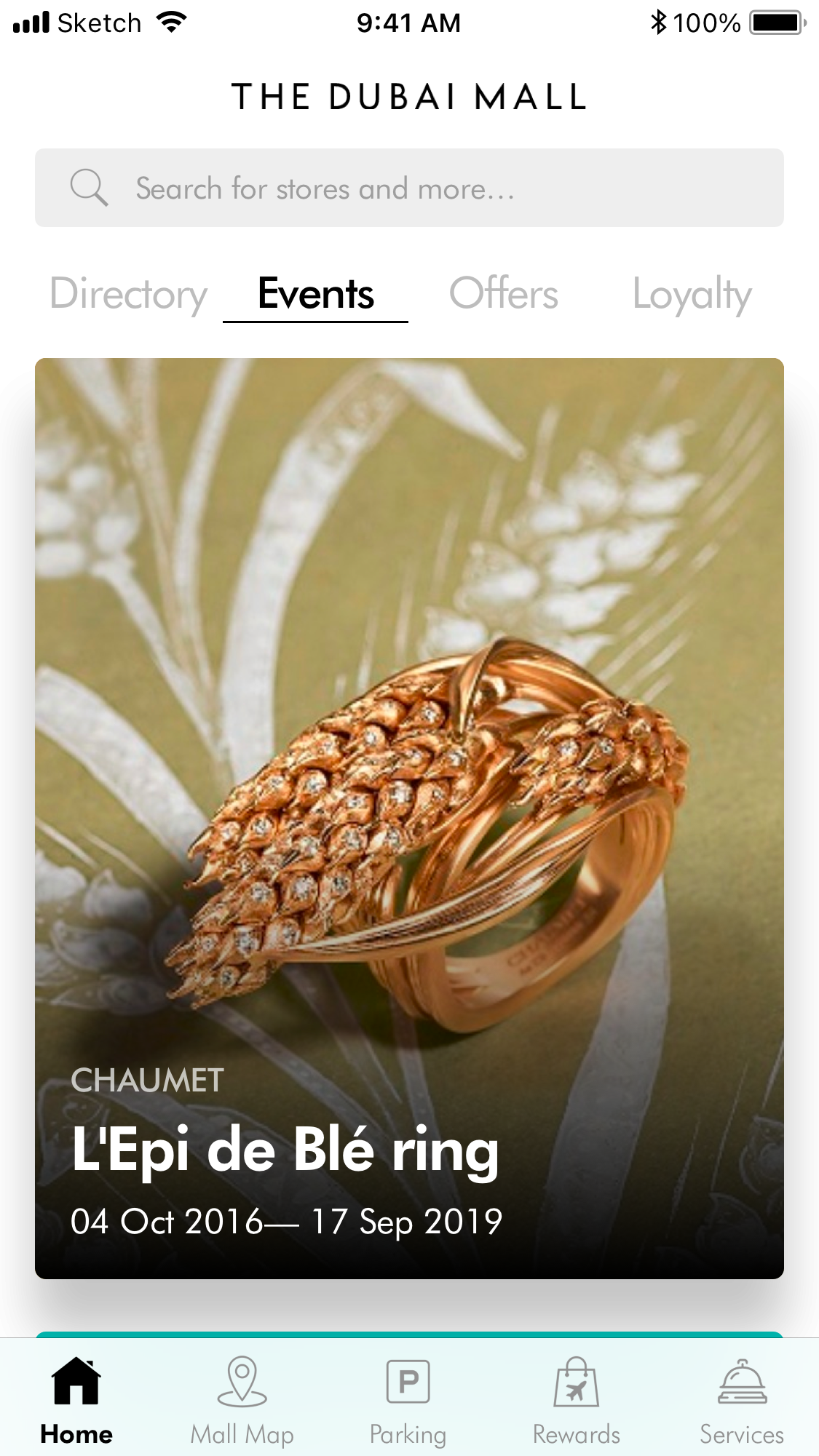819x1456 pixels.
Task: Open the Chaumet L'Epi de Blé ring event
Action: pyautogui.click(x=409, y=818)
